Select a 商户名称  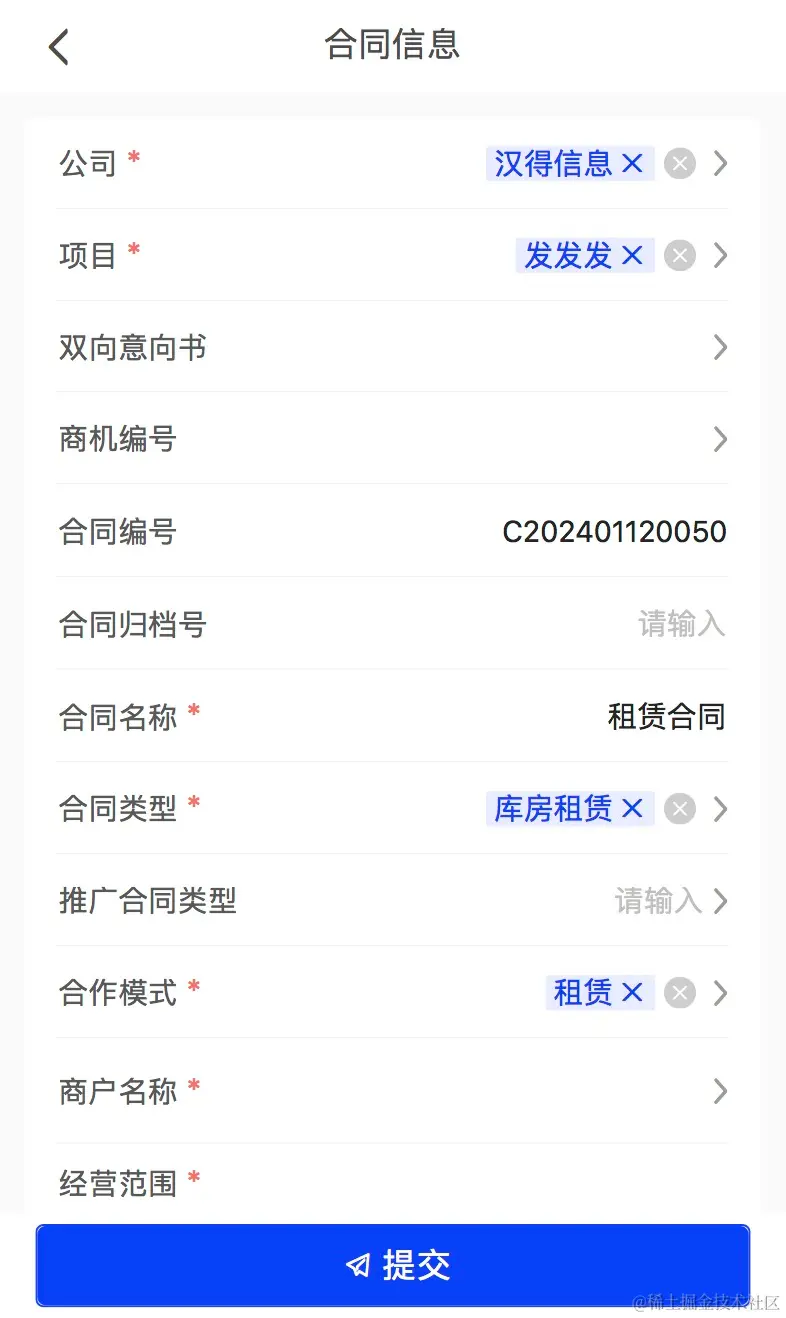click(720, 1091)
